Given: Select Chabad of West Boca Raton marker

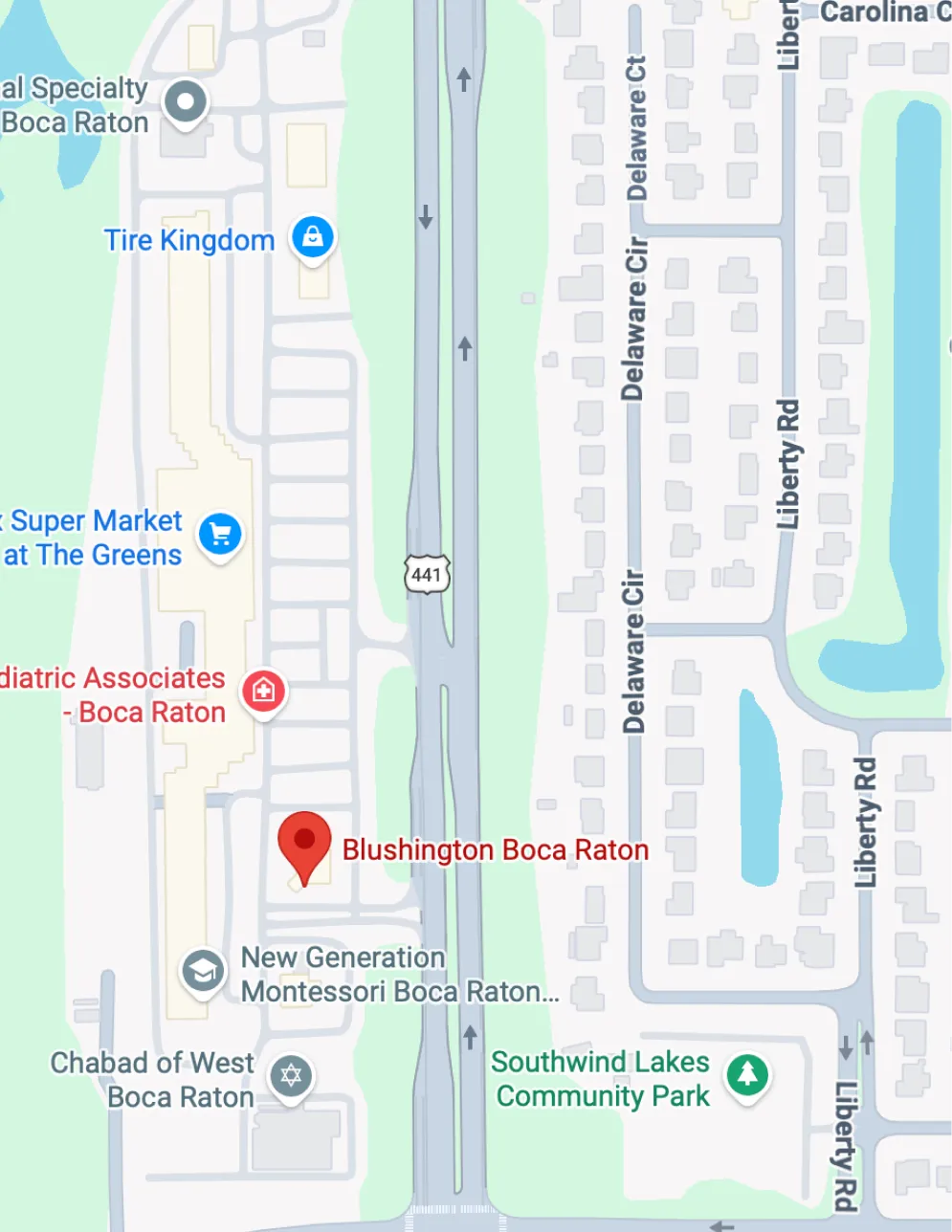Looking at the screenshot, I should click(291, 1076).
